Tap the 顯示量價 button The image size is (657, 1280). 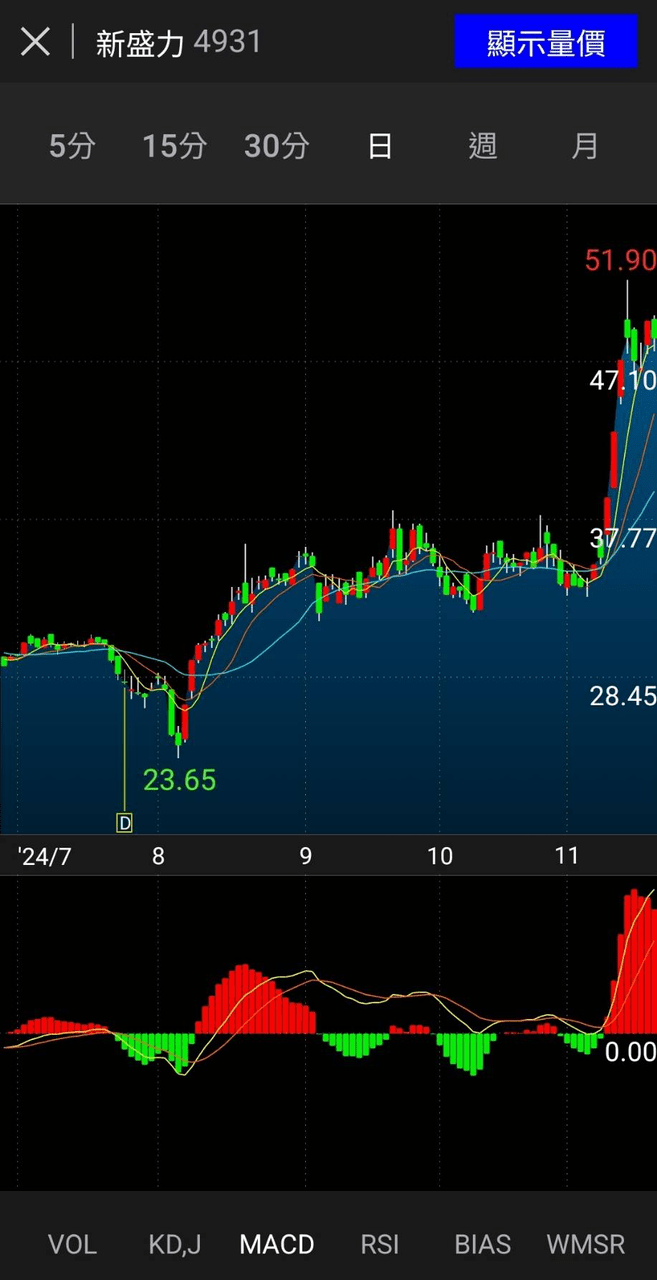tap(545, 42)
